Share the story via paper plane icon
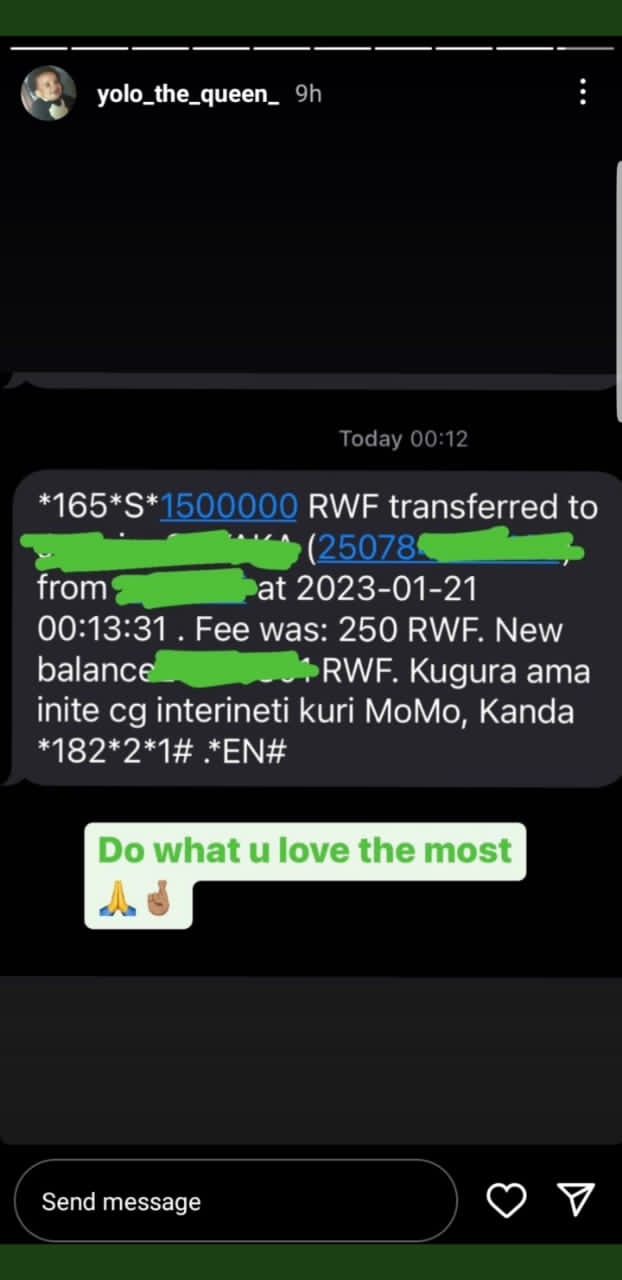This screenshot has height=1280, width=622. (x=576, y=1200)
